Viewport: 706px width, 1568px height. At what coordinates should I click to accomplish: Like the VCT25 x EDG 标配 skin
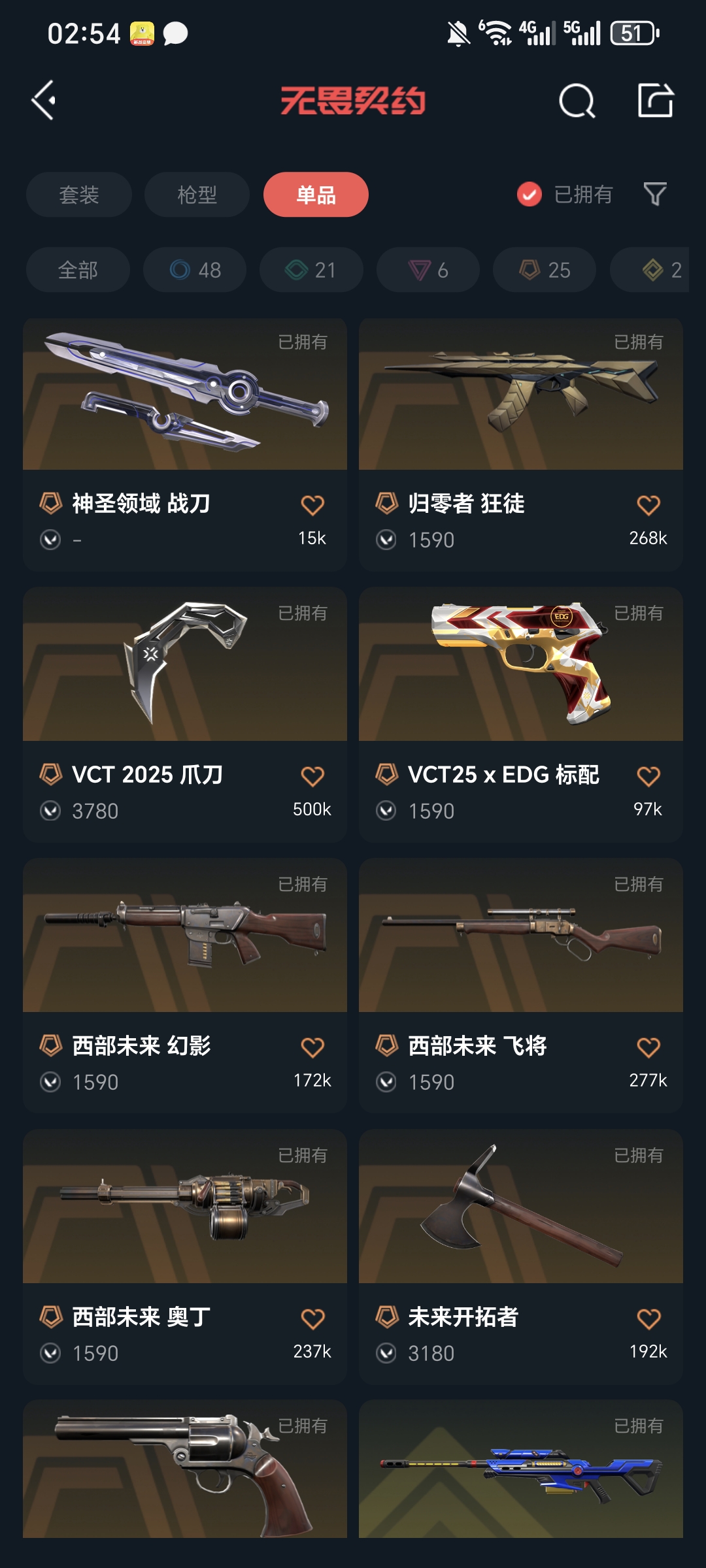pos(648,776)
